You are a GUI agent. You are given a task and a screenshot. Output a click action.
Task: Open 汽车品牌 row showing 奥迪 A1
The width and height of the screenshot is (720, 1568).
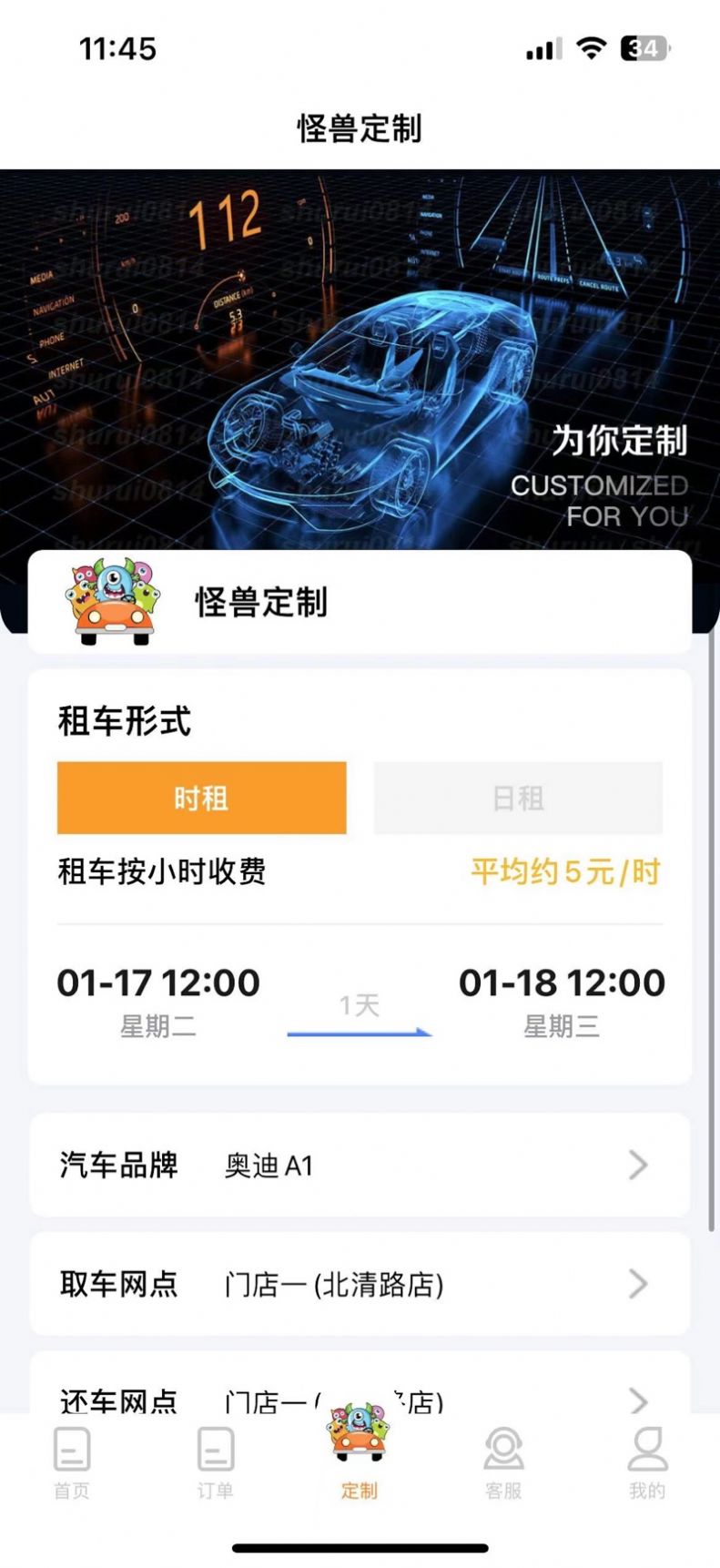pos(360,1165)
